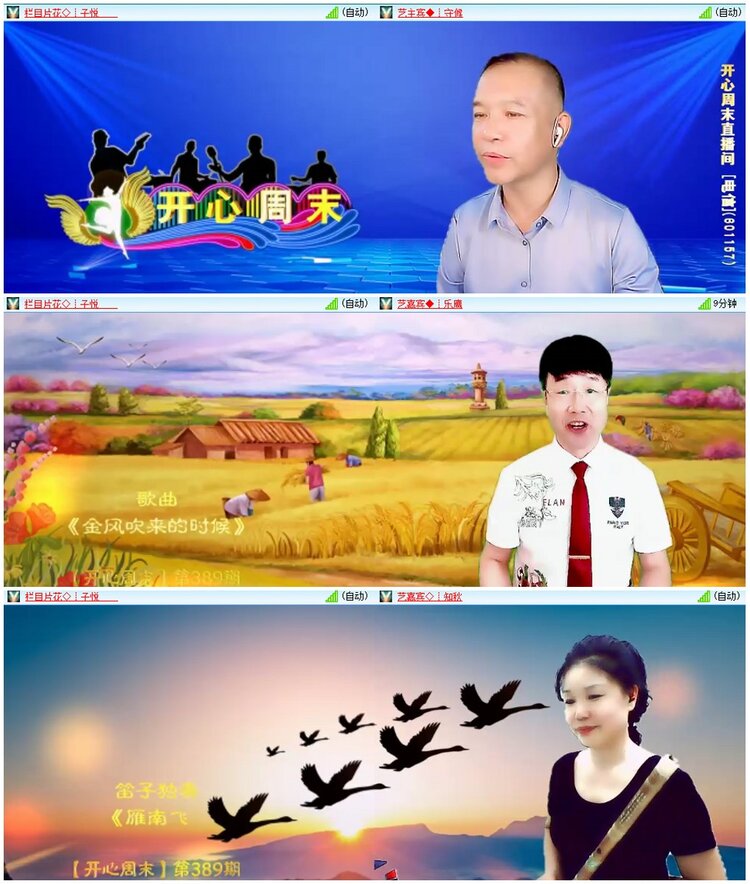Open the top-left (自动) quality dropdown
This screenshot has width=750, height=884.
tap(357, 13)
